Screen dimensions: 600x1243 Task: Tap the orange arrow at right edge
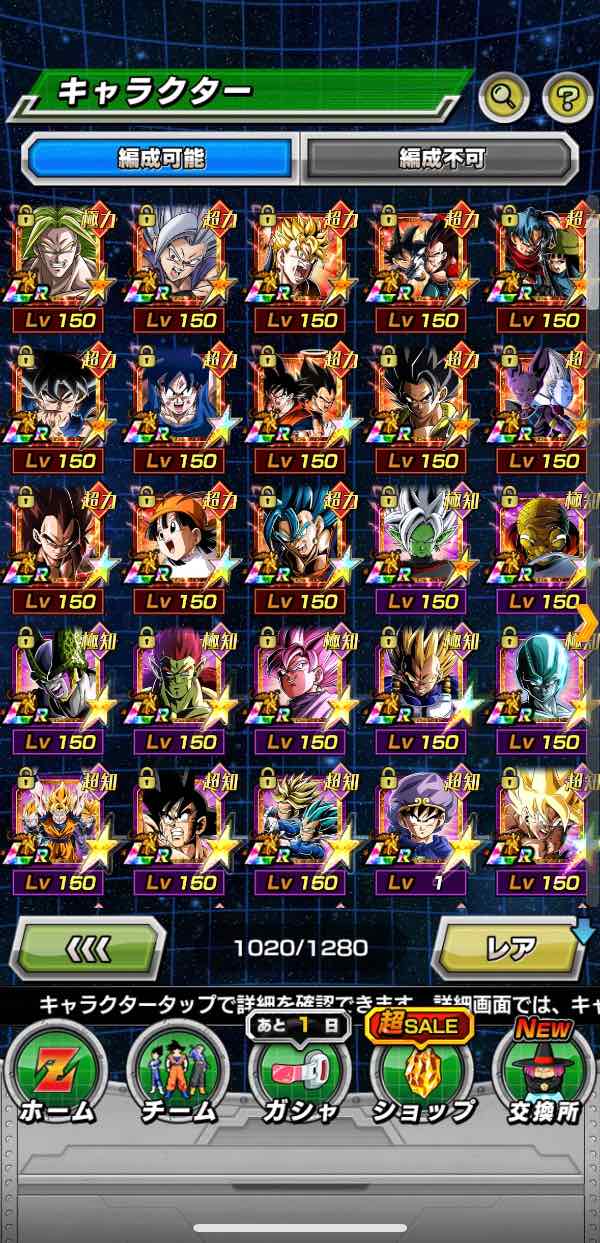[590, 622]
